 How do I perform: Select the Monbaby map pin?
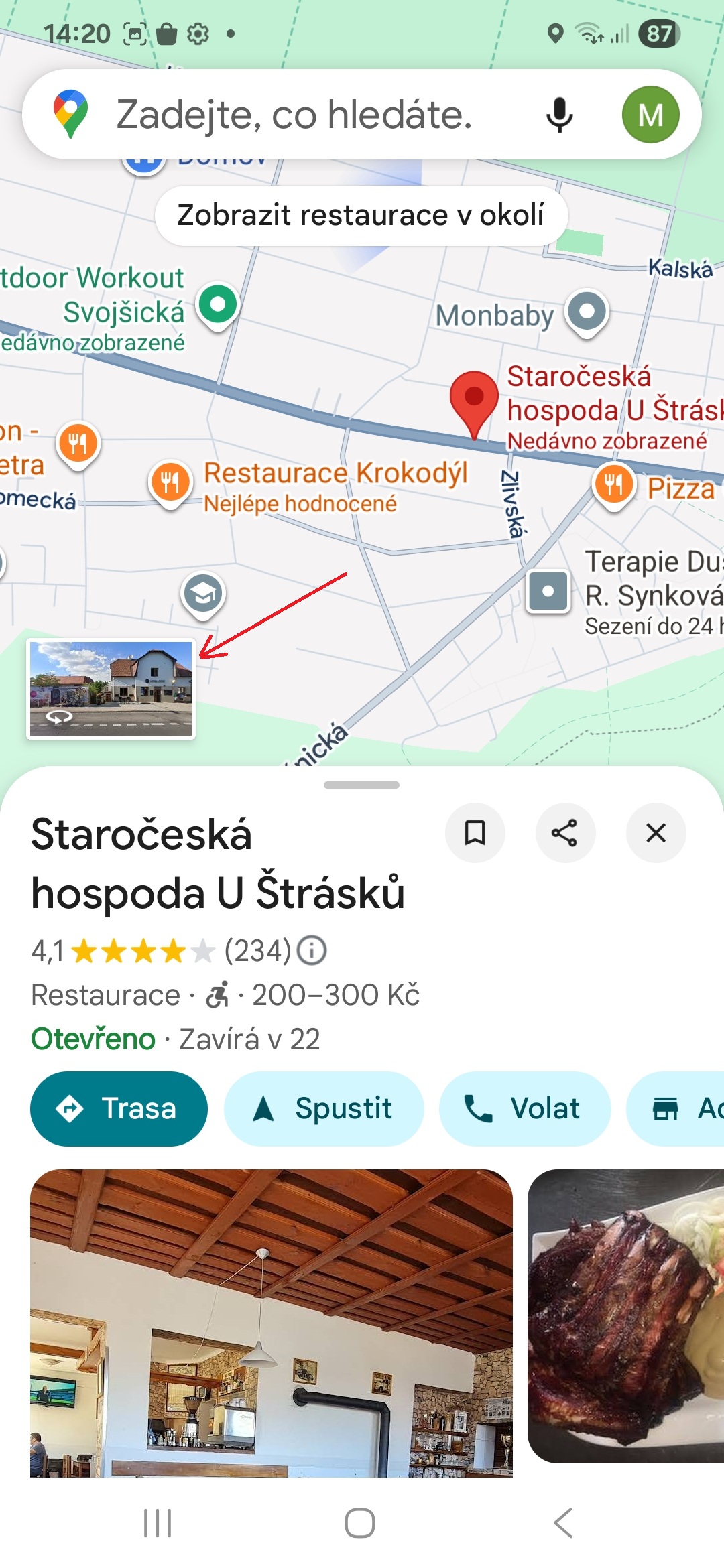(x=587, y=313)
